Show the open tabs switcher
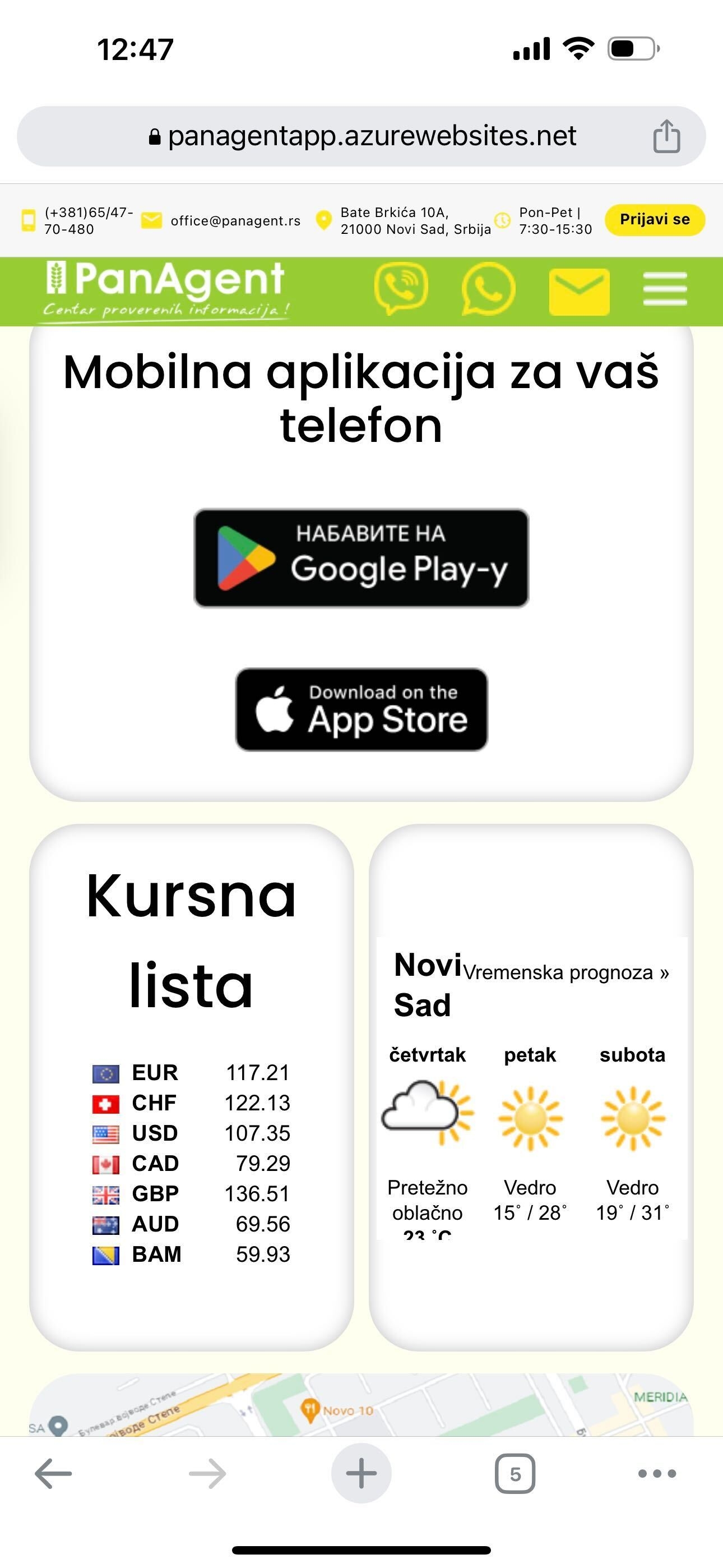This screenshot has height=1568, width=723. click(x=515, y=1474)
